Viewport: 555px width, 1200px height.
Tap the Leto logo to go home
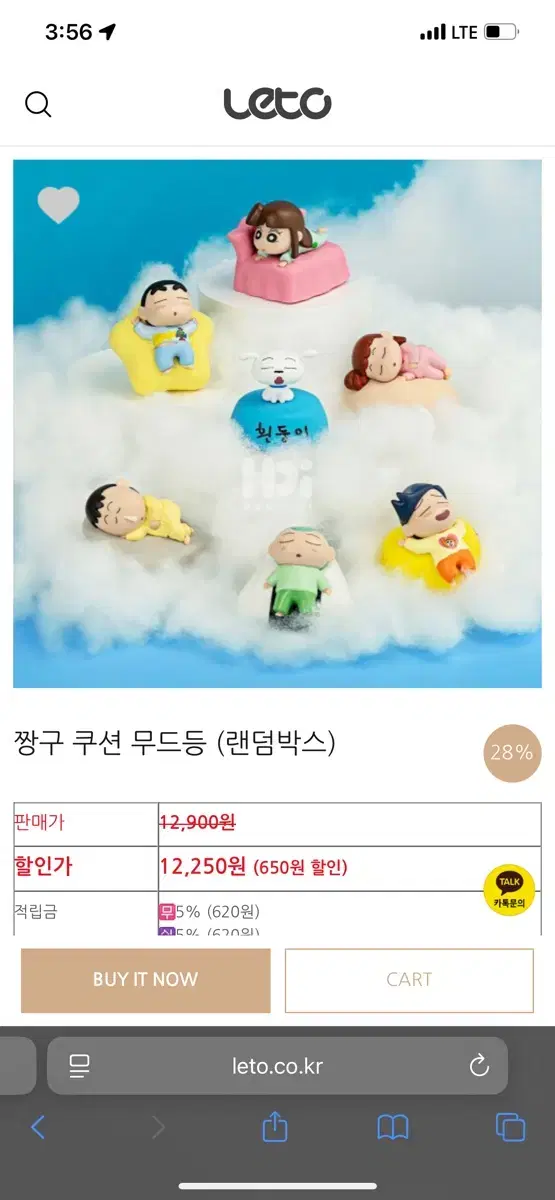click(x=277, y=103)
